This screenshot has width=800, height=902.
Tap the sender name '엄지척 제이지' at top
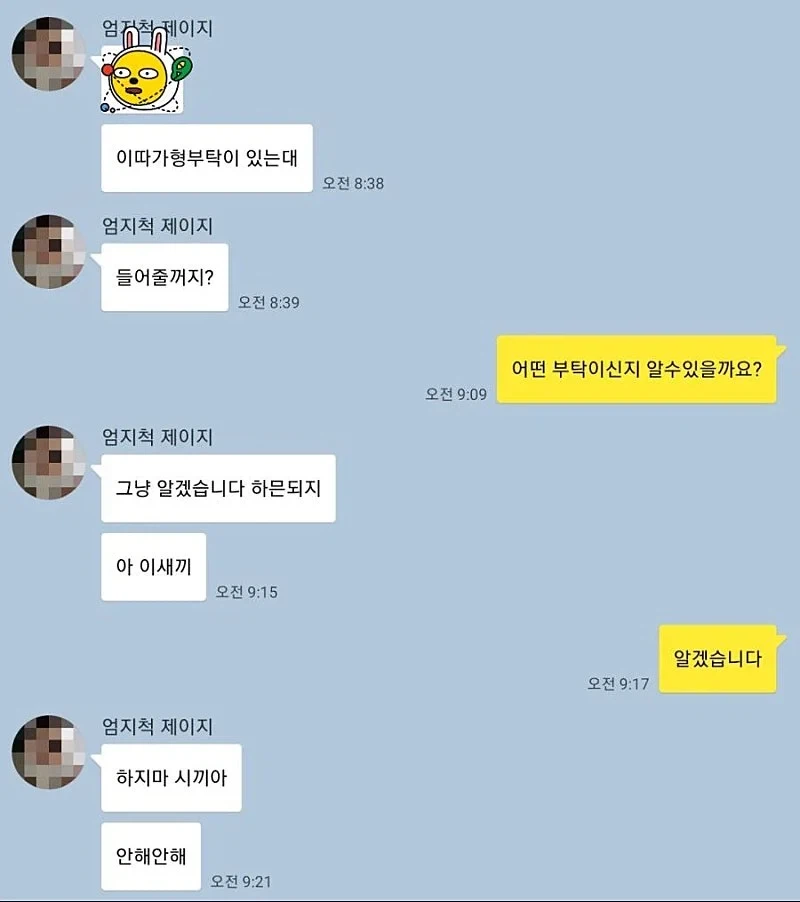160,30
